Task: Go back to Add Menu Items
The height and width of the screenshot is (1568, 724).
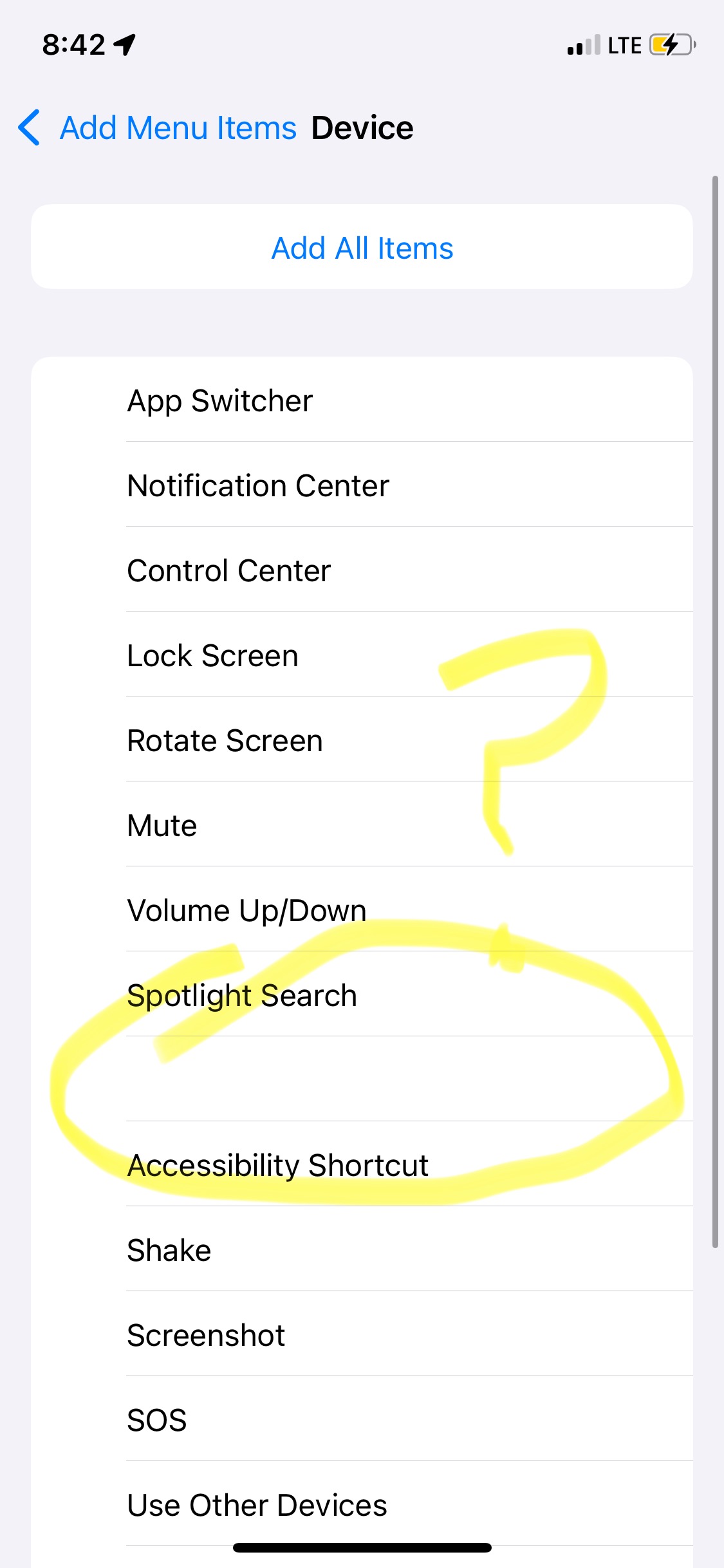Action: (158, 127)
